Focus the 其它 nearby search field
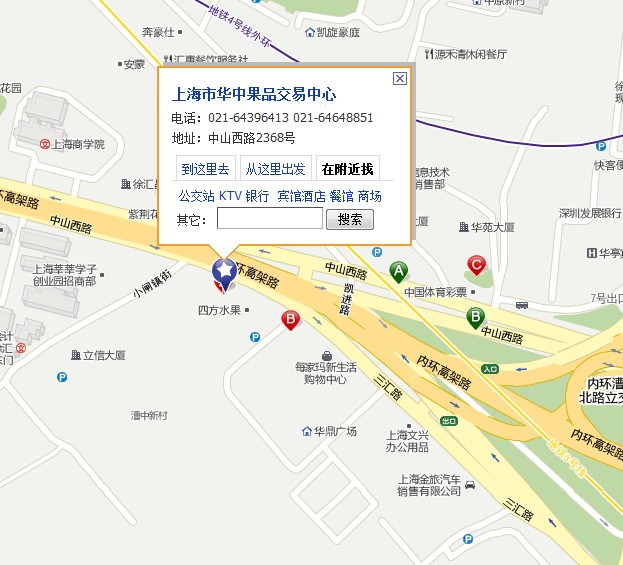623x565 pixels. click(269, 219)
